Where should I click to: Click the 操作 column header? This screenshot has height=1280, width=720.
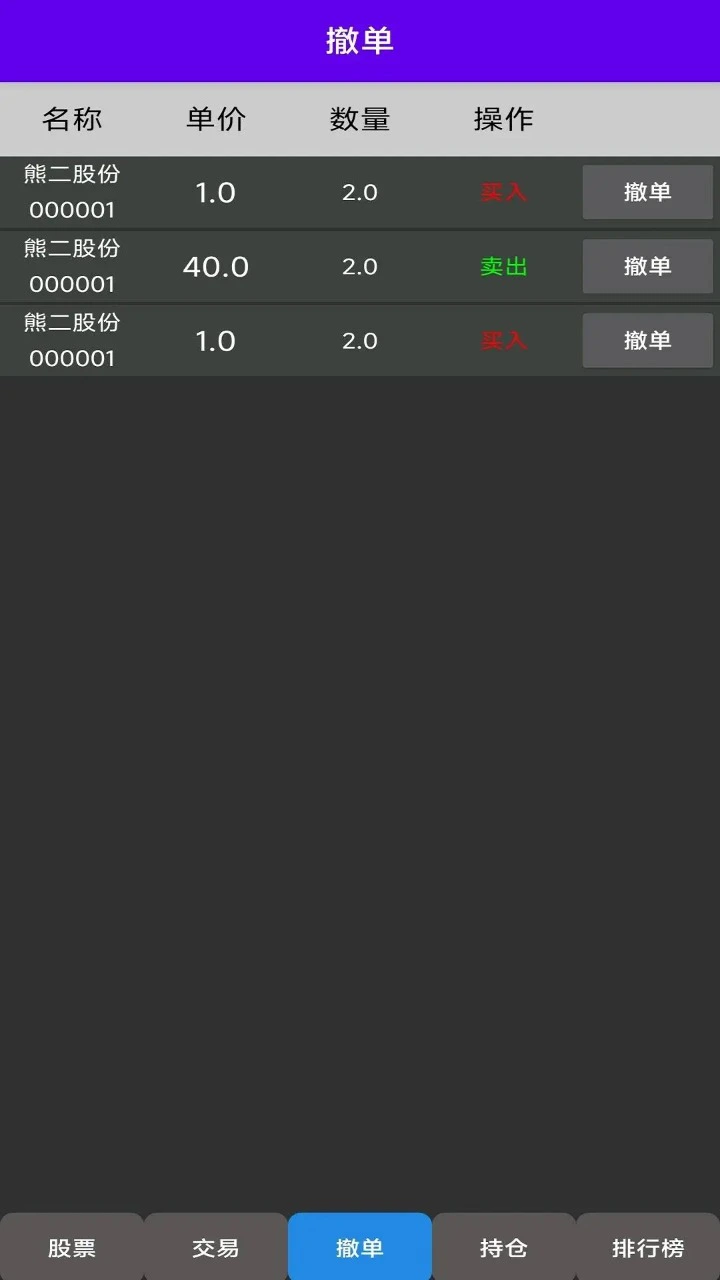(503, 119)
